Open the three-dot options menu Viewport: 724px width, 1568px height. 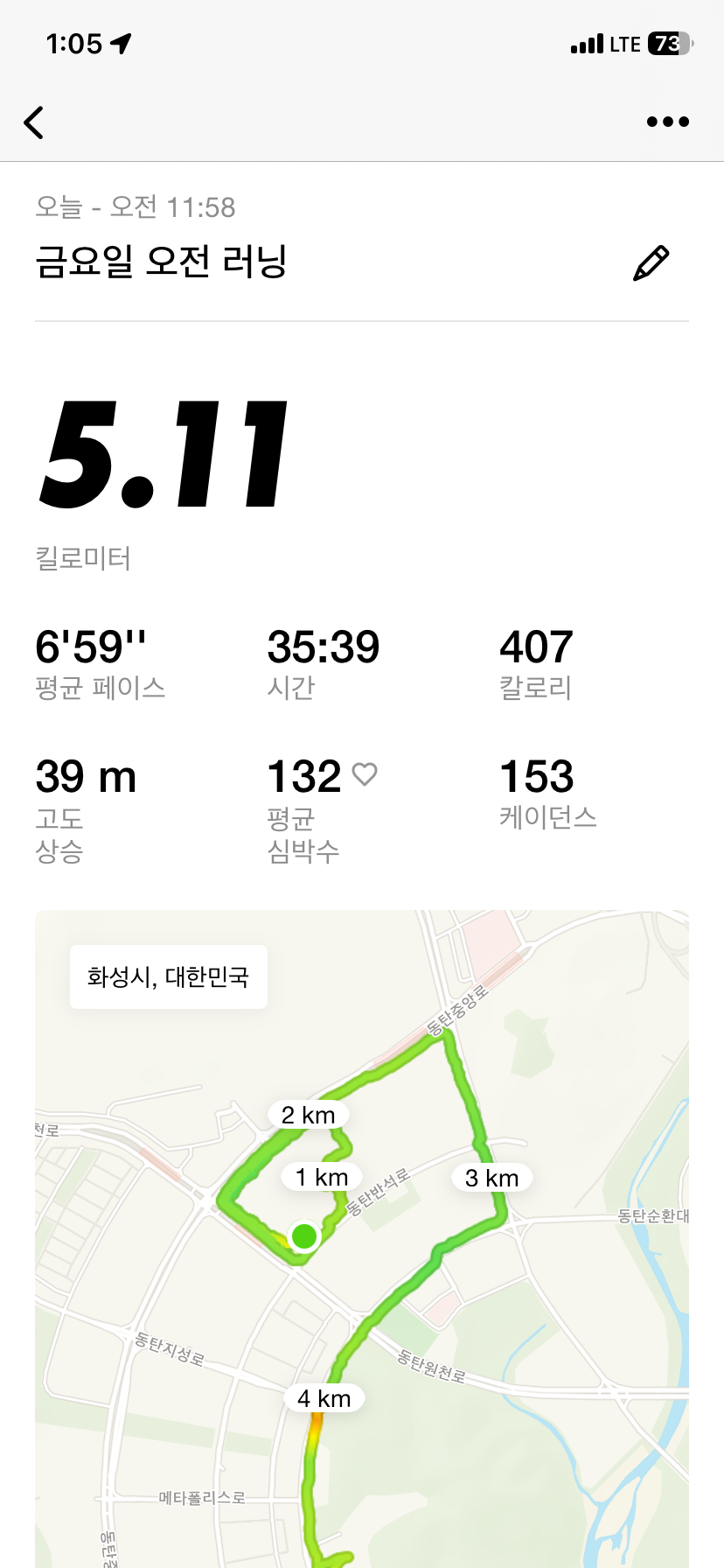(666, 122)
